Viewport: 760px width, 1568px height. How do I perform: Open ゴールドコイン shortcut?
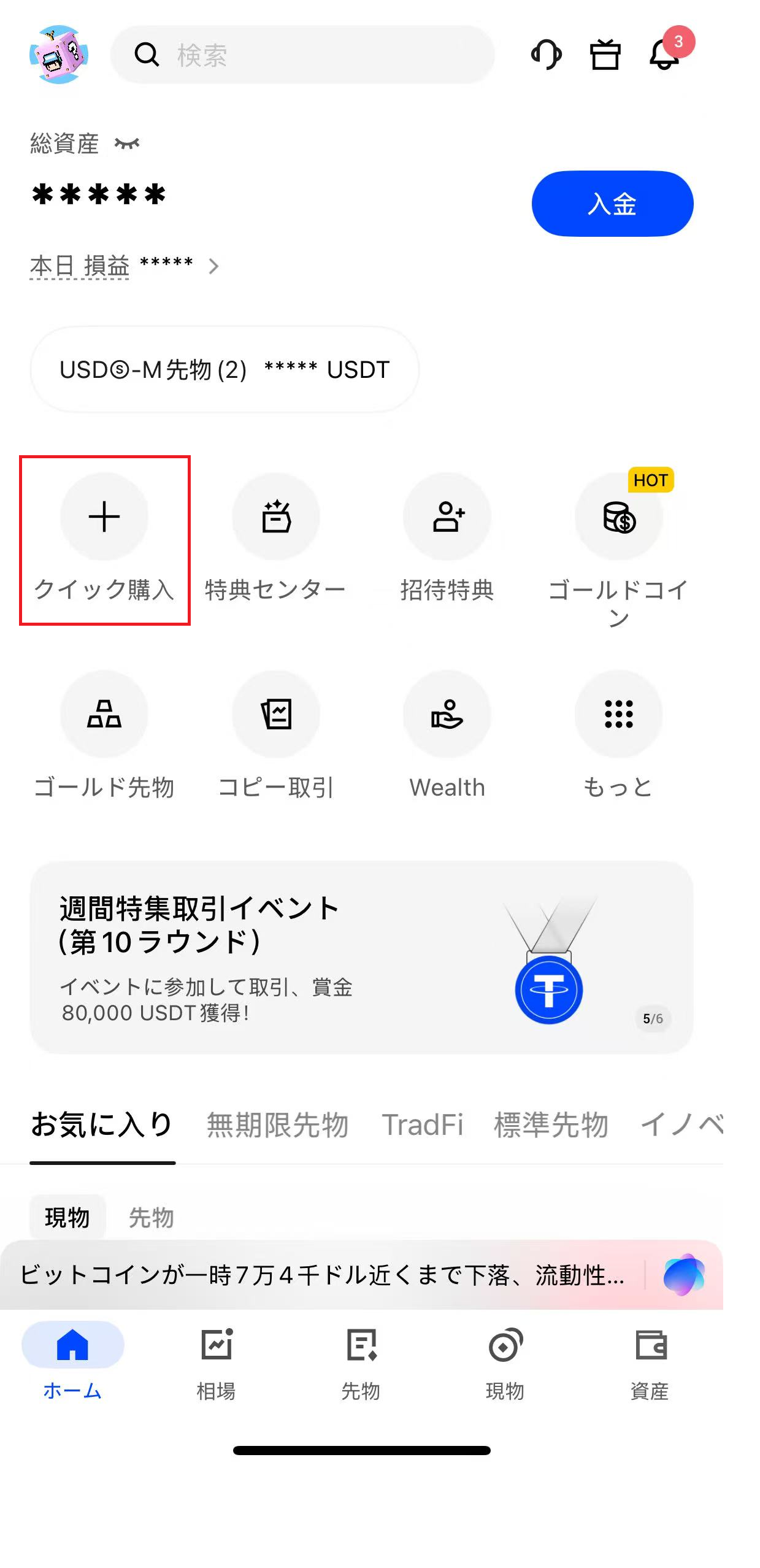click(618, 539)
